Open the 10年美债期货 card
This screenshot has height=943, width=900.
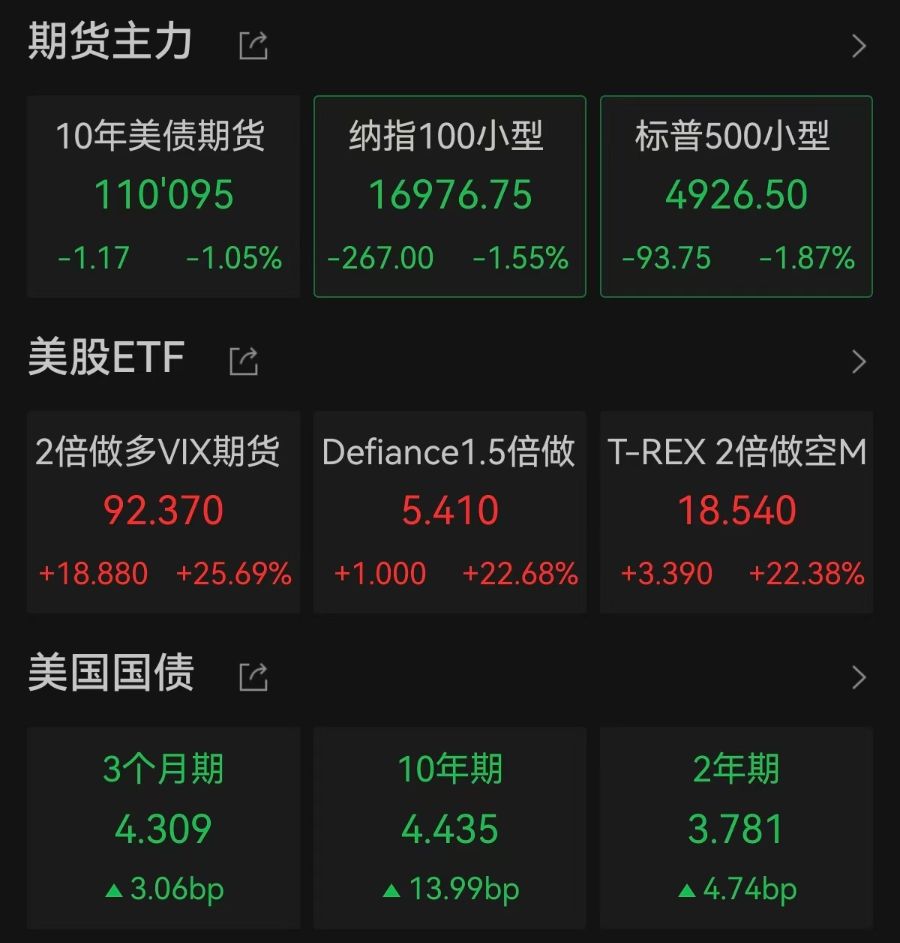163,196
